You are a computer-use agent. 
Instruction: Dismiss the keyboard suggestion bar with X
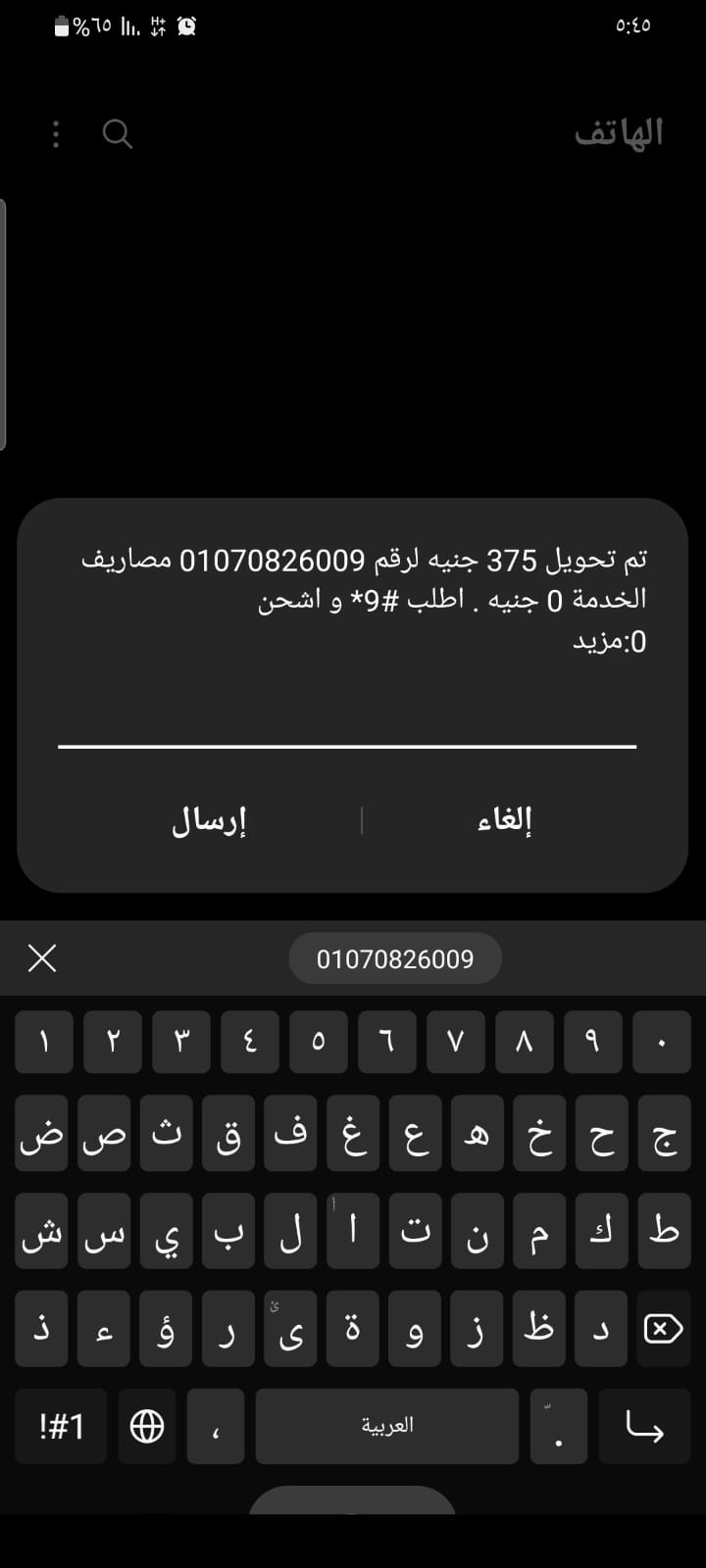click(42, 958)
